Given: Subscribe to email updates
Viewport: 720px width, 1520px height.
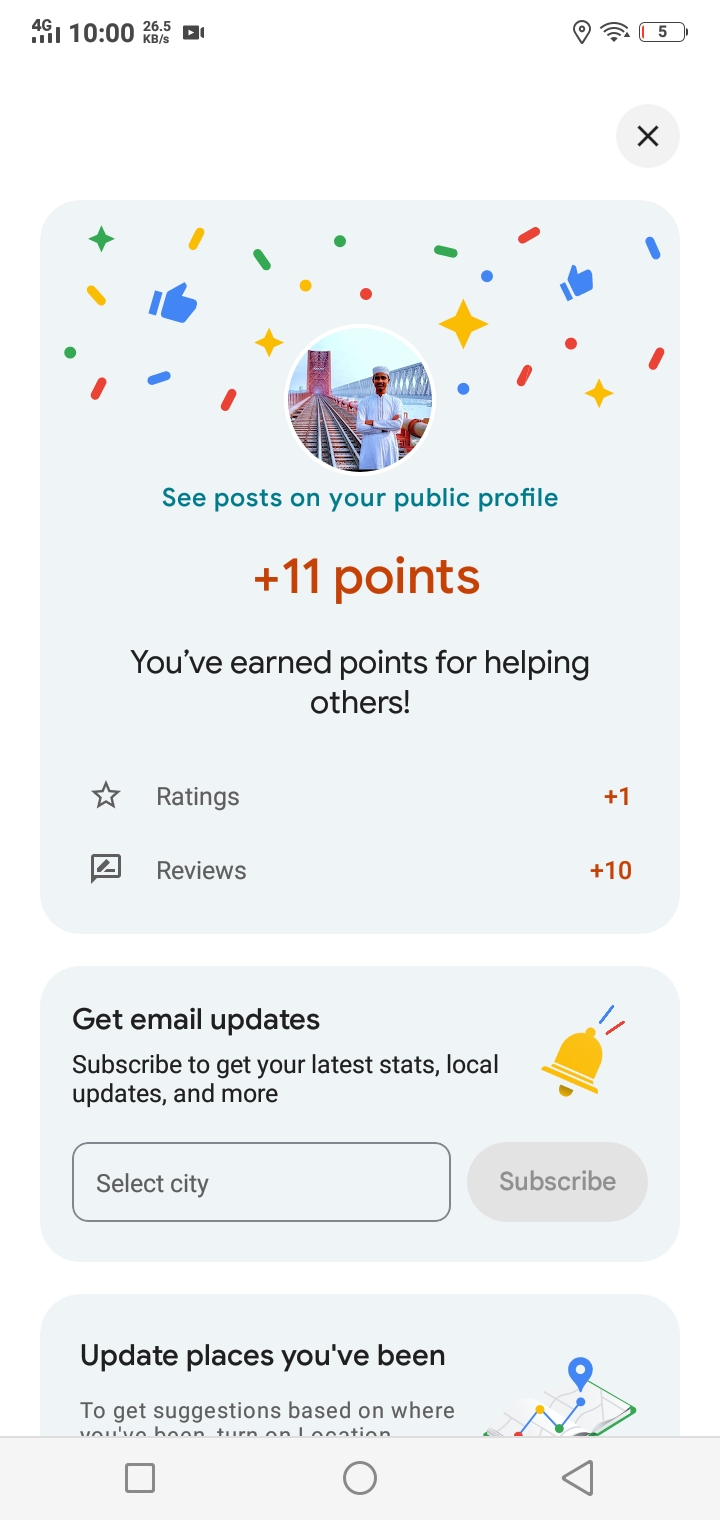Looking at the screenshot, I should pyautogui.click(x=557, y=1182).
